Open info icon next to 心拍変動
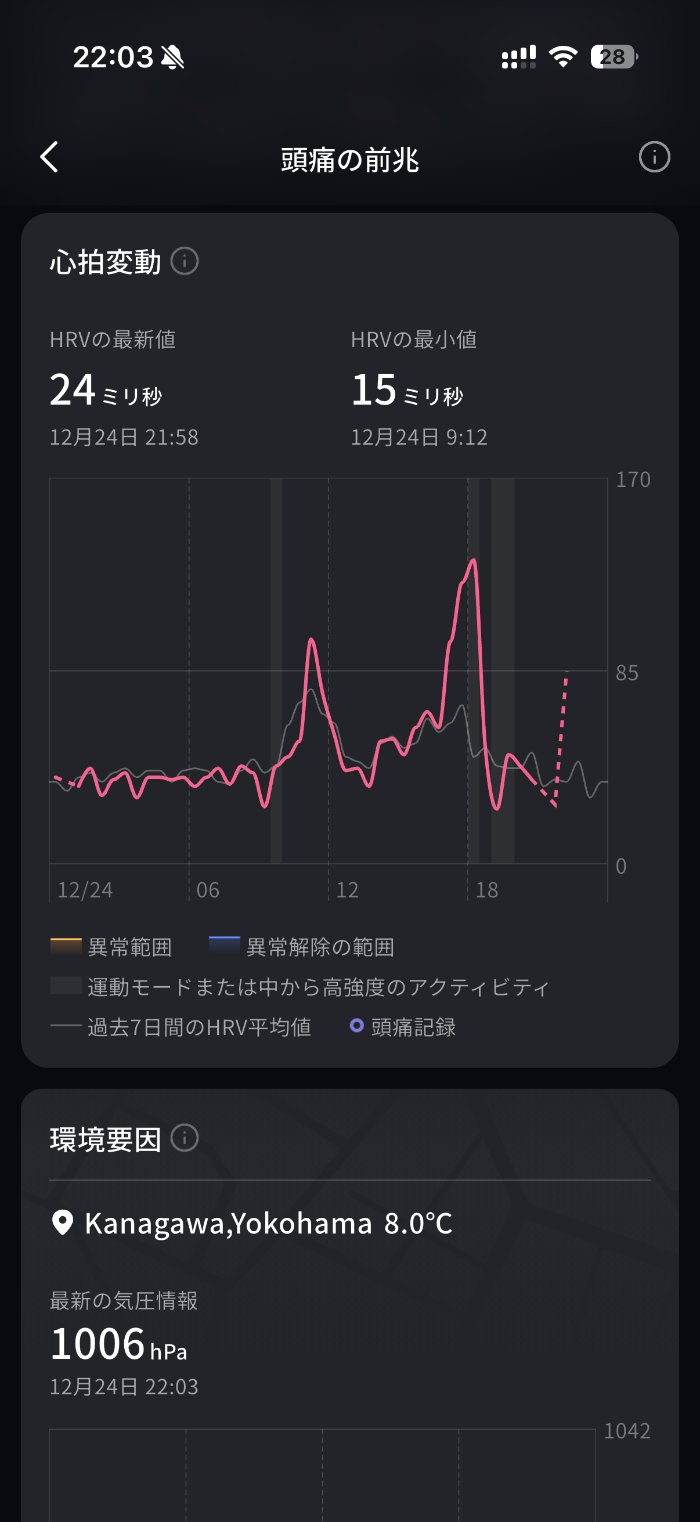Image resolution: width=700 pixels, height=1522 pixels. click(185, 262)
